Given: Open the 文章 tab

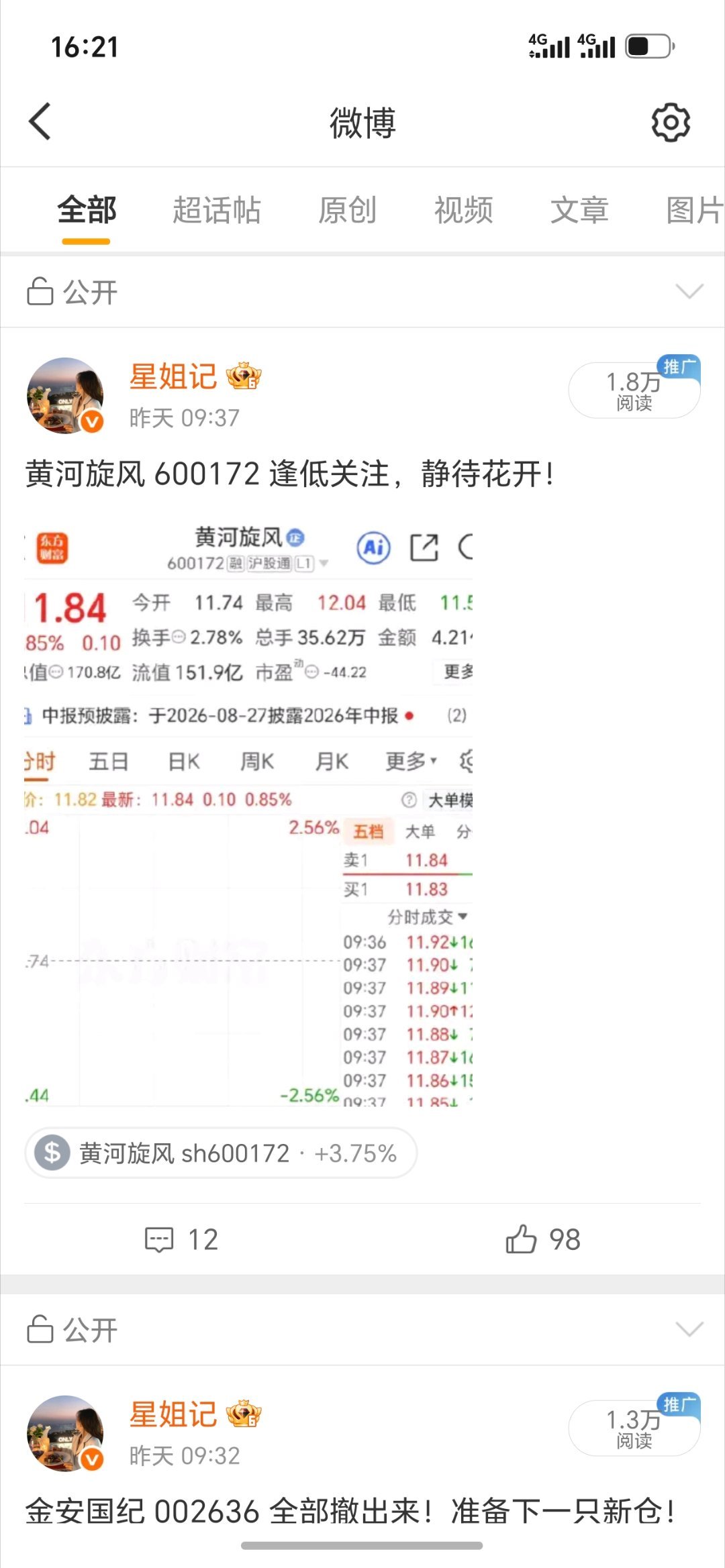Looking at the screenshot, I should click(x=579, y=210).
